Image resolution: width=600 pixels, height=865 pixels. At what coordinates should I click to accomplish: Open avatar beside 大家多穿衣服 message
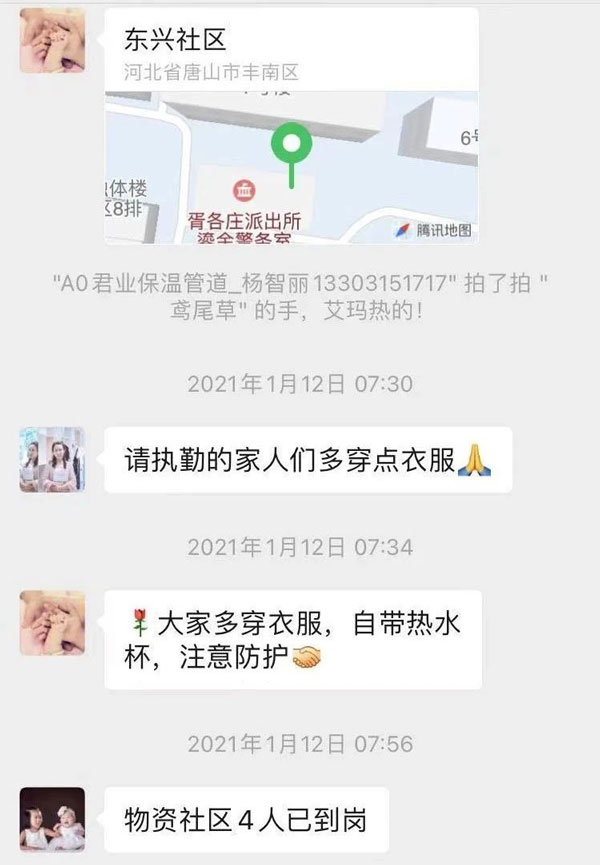click(x=52, y=623)
